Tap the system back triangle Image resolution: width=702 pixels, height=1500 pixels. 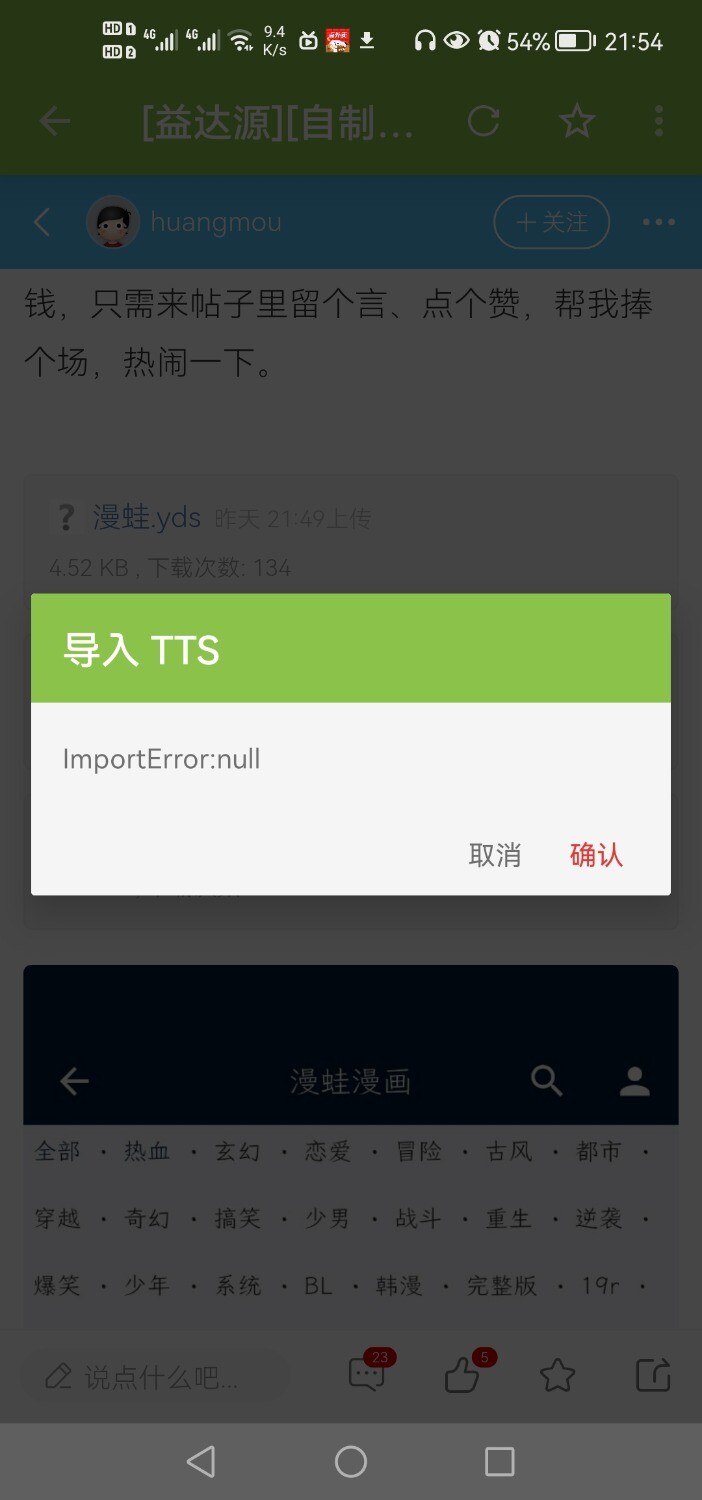201,1461
